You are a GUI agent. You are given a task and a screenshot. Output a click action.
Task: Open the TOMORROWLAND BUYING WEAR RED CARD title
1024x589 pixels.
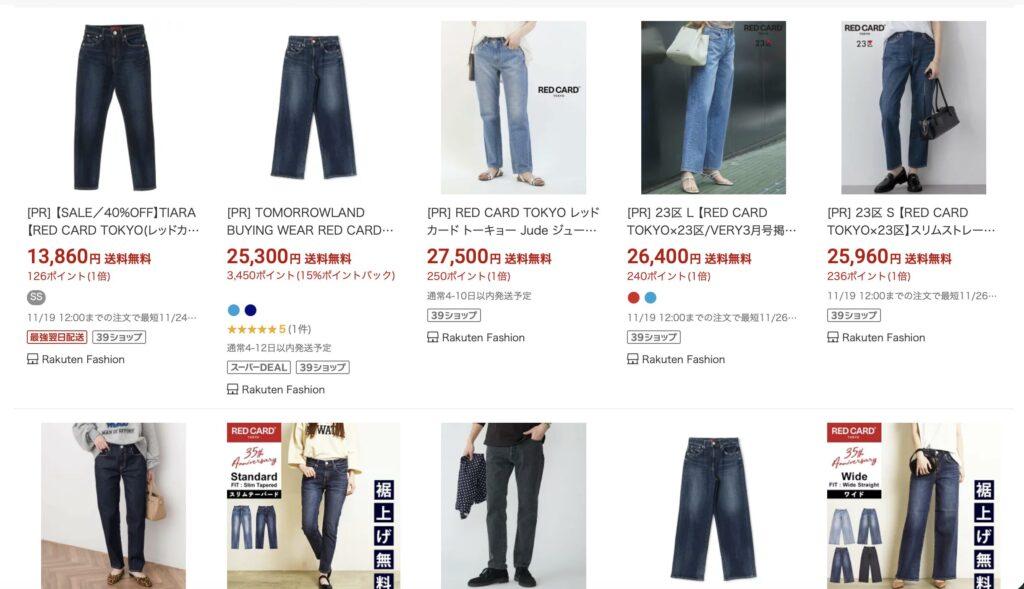click(x=312, y=221)
